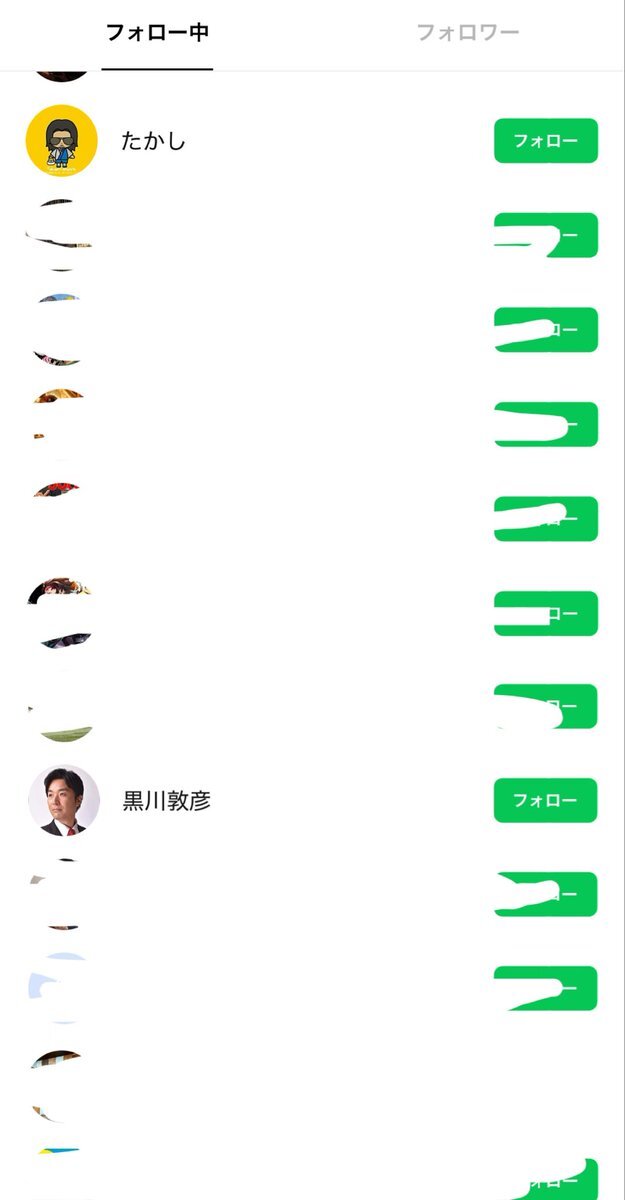625x1200 pixels.
Task: Follow たかし with the フォロー button
Action: pos(545,141)
